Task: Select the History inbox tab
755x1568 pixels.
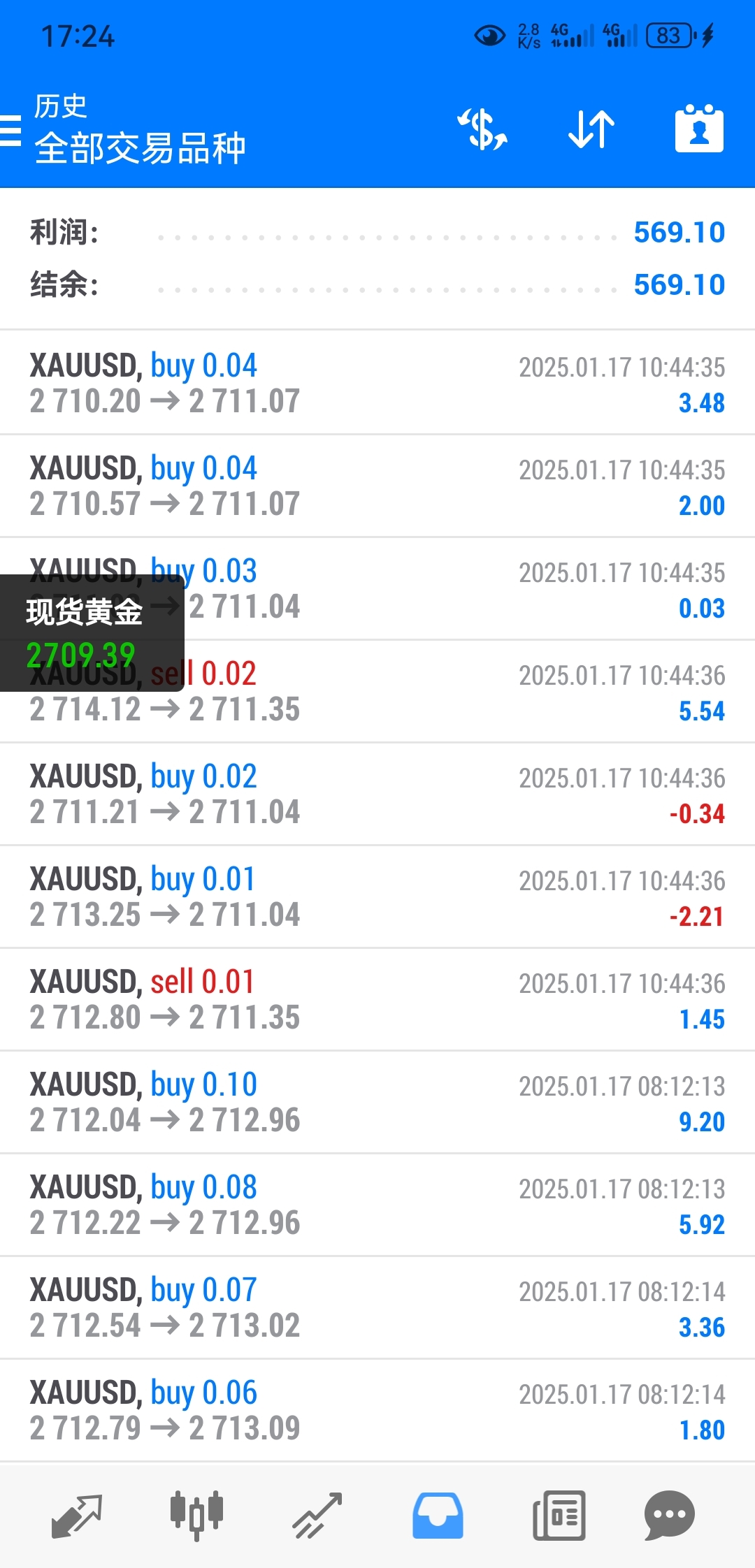Action: (x=438, y=1515)
